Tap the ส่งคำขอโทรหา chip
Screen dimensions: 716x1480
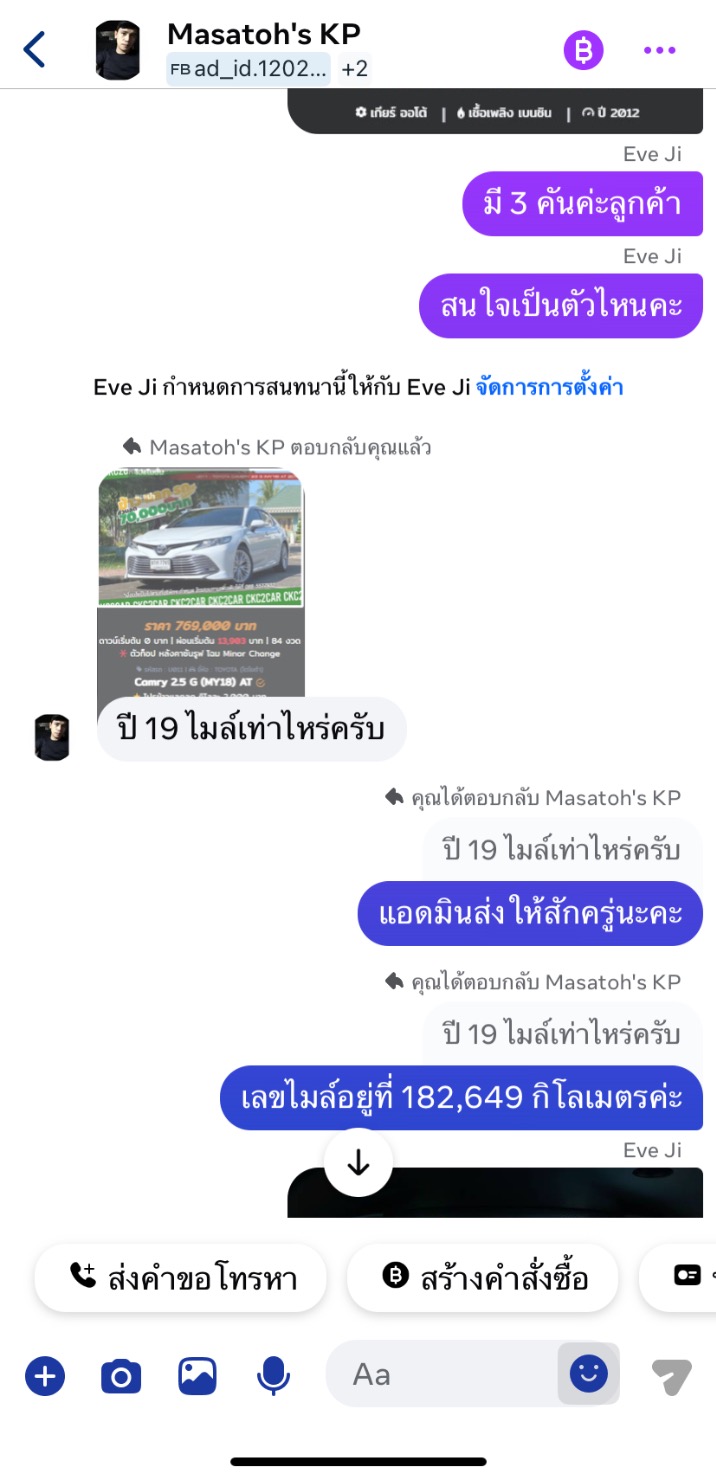point(181,1277)
